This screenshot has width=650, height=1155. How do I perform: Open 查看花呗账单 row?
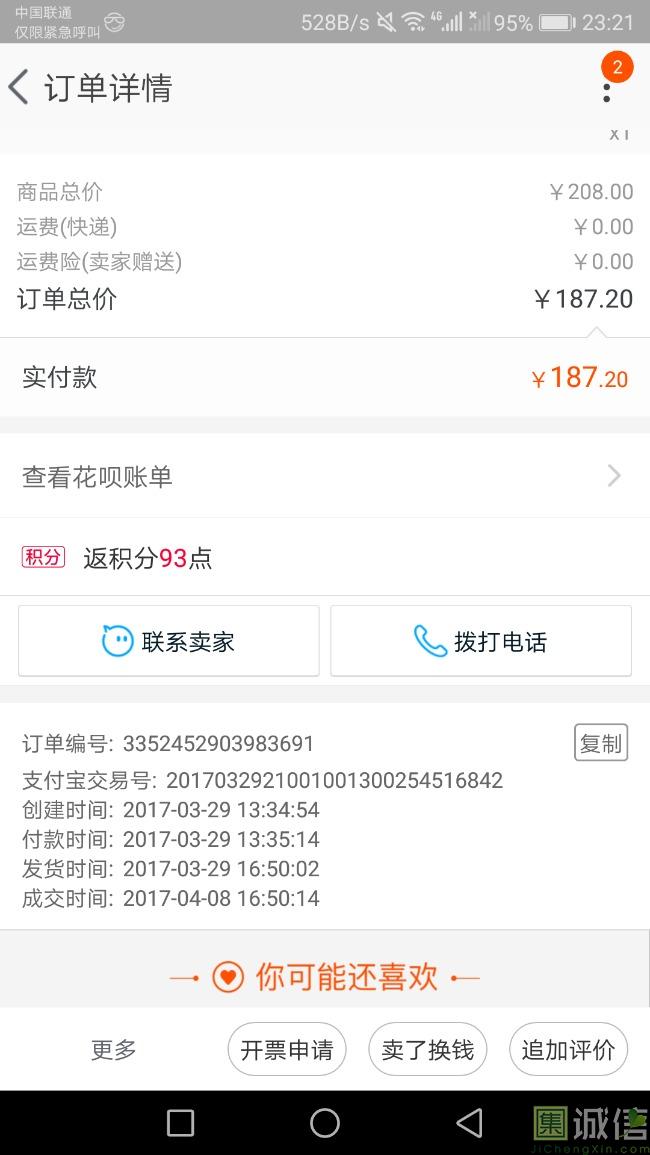point(325,476)
